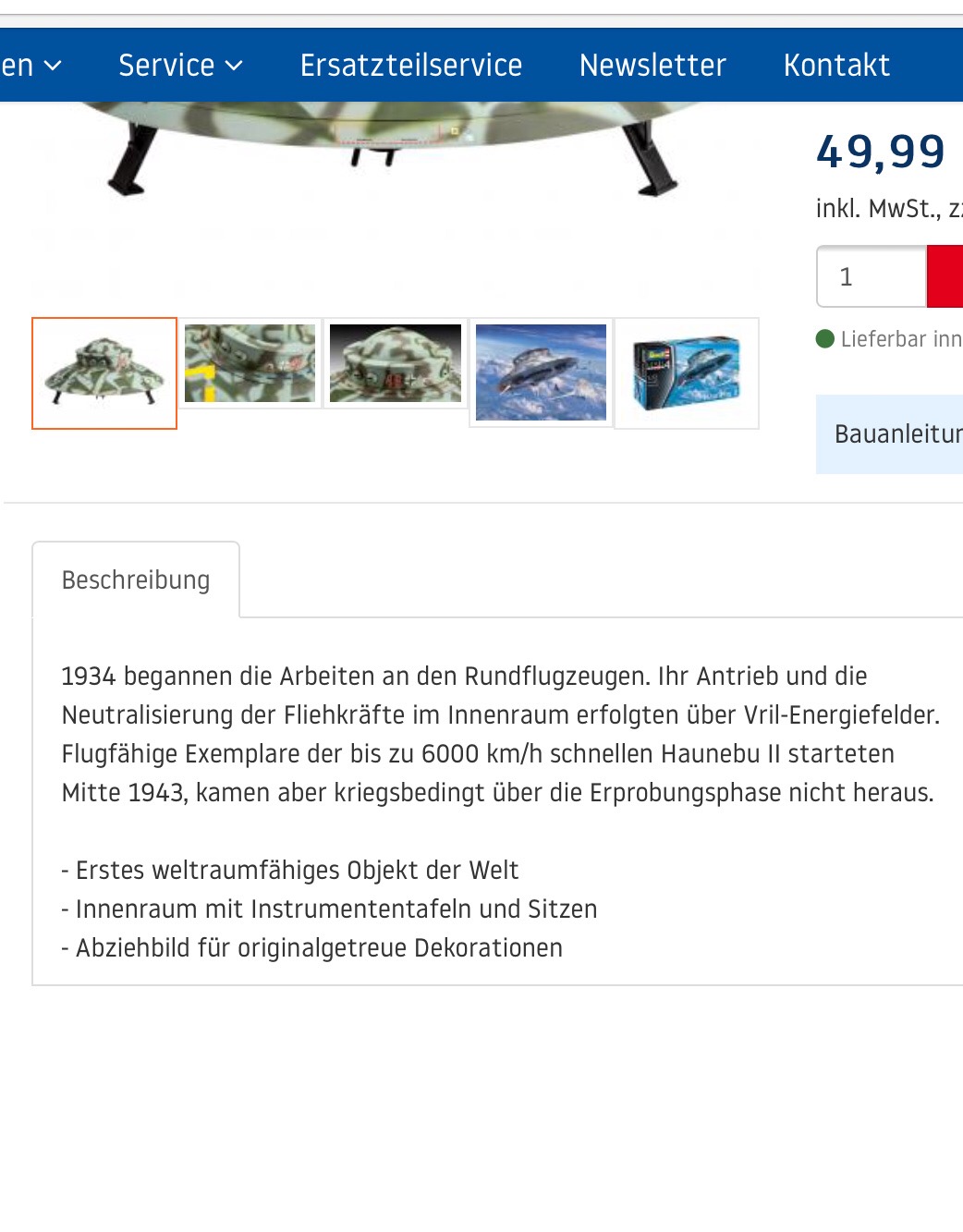
Task: Expand the Service dropdown menu
Action: [x=180, y=66]
